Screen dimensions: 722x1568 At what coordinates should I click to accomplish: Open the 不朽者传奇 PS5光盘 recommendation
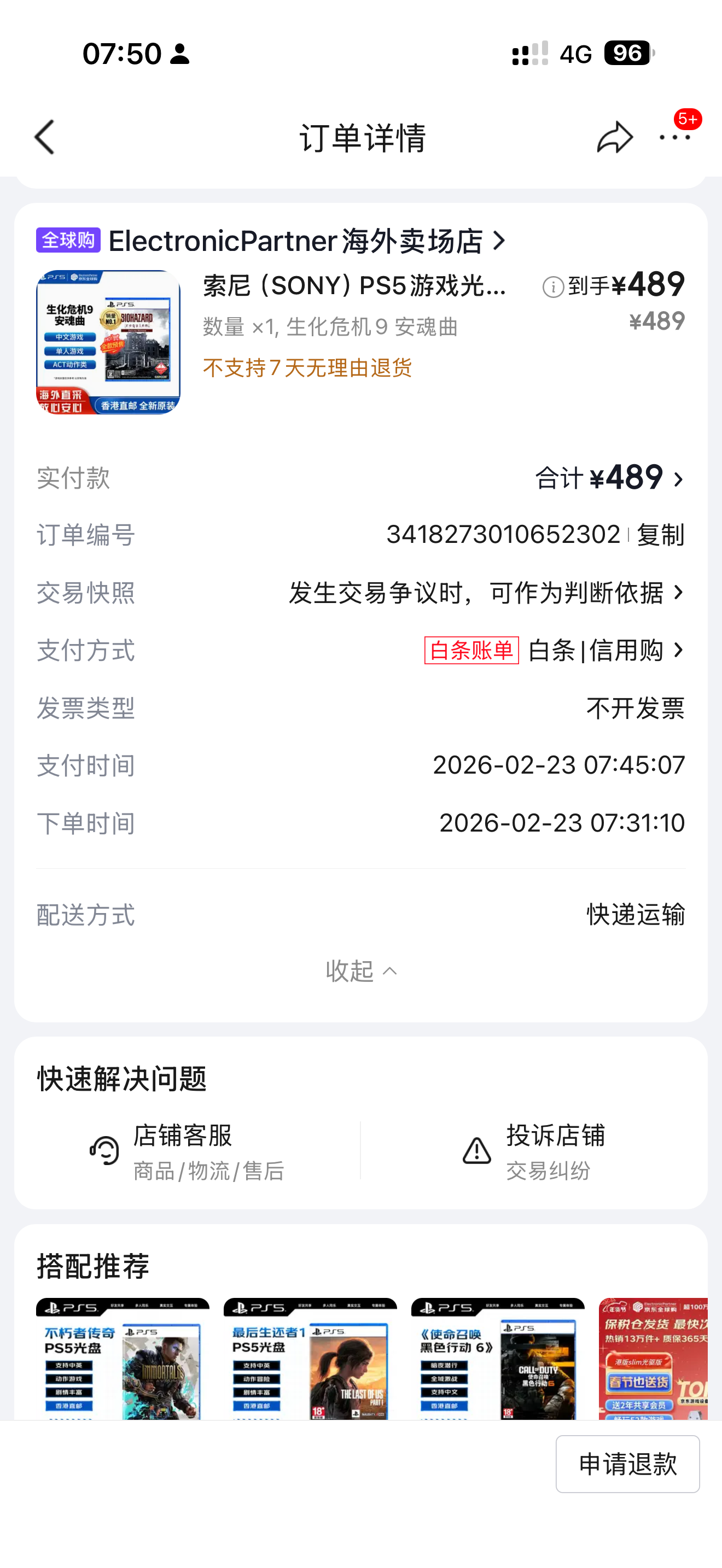(123, 1359)
